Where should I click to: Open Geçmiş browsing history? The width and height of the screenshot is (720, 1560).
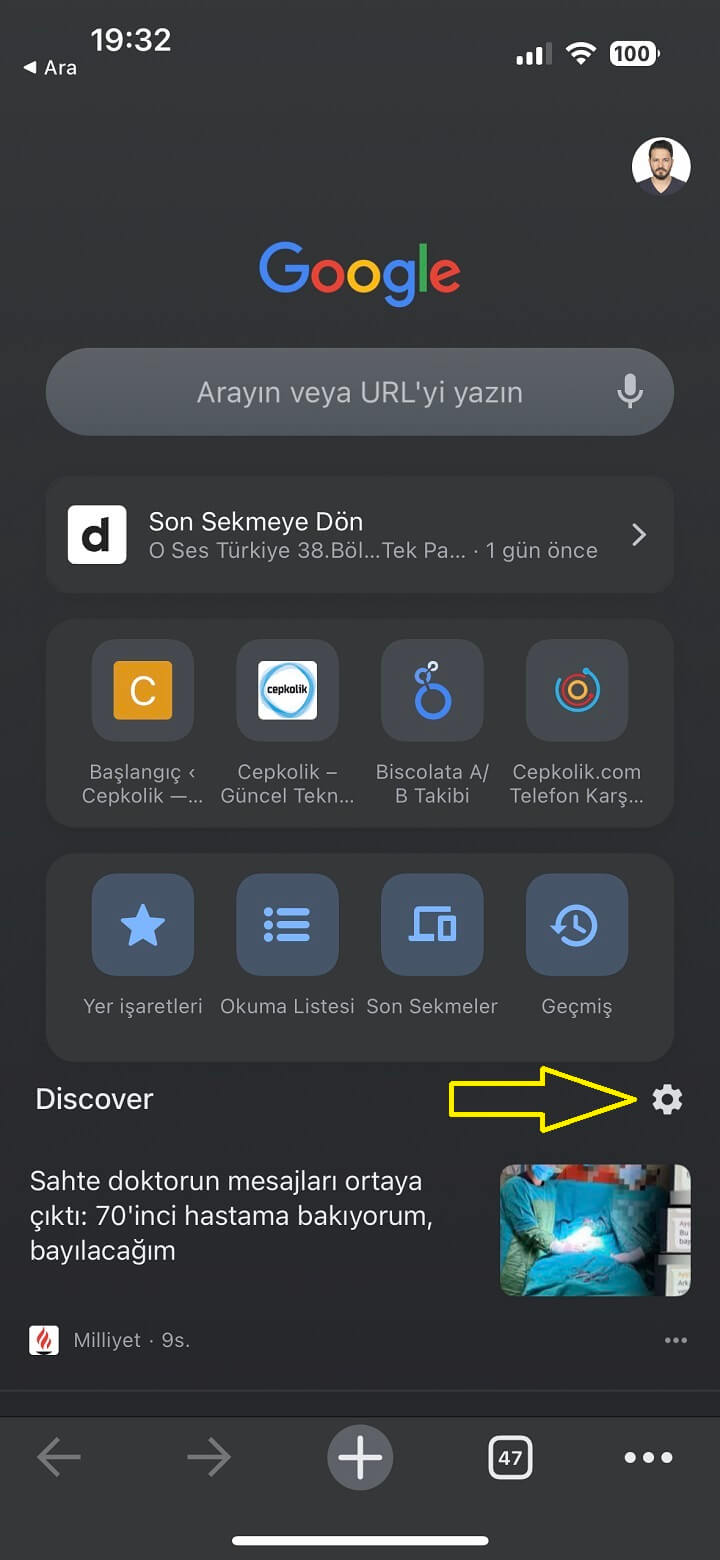(x=577, y=926)
